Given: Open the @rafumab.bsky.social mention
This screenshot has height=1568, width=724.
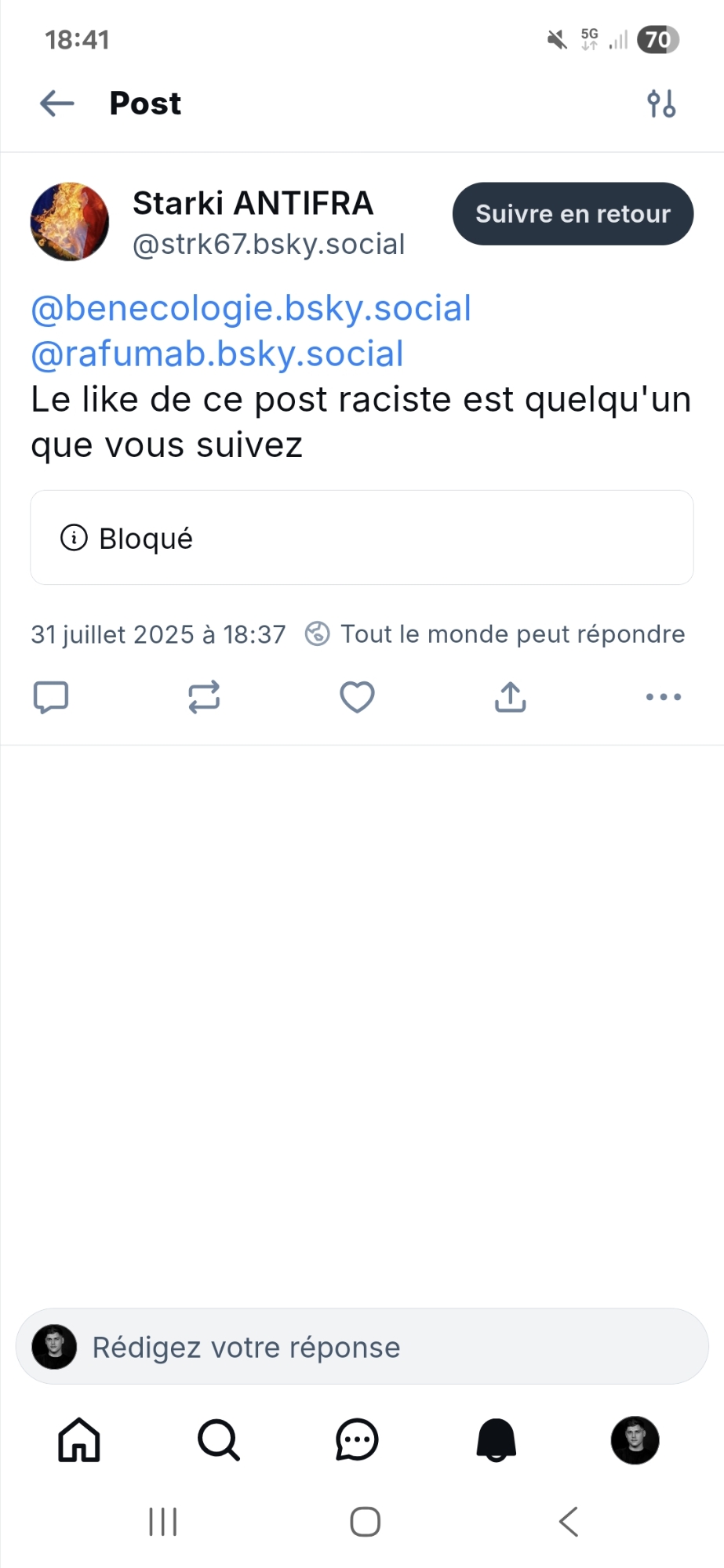Looking at the screenshot, I should tap(217, 354).
